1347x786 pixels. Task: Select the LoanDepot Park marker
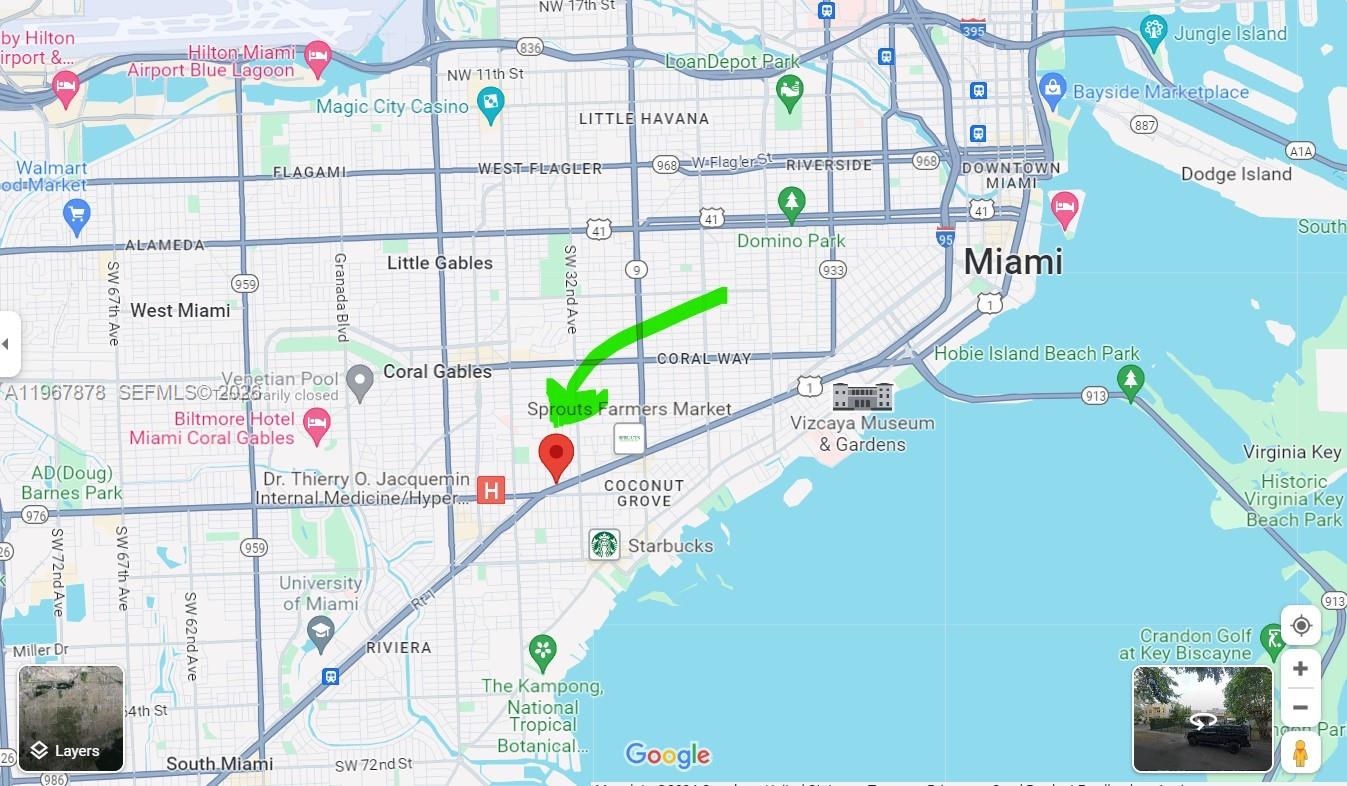[x=788, y=93]
